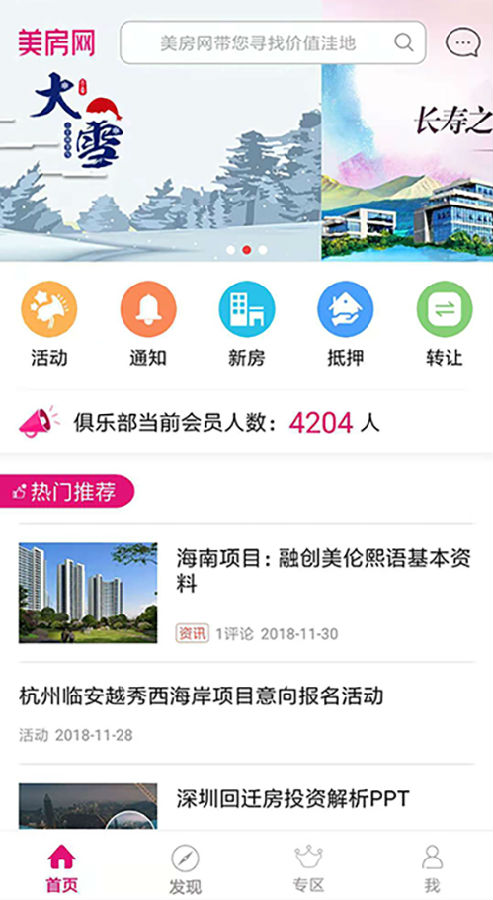493x900 pixels.
Task: Switch to the 专区 tab
Action: 309,868
